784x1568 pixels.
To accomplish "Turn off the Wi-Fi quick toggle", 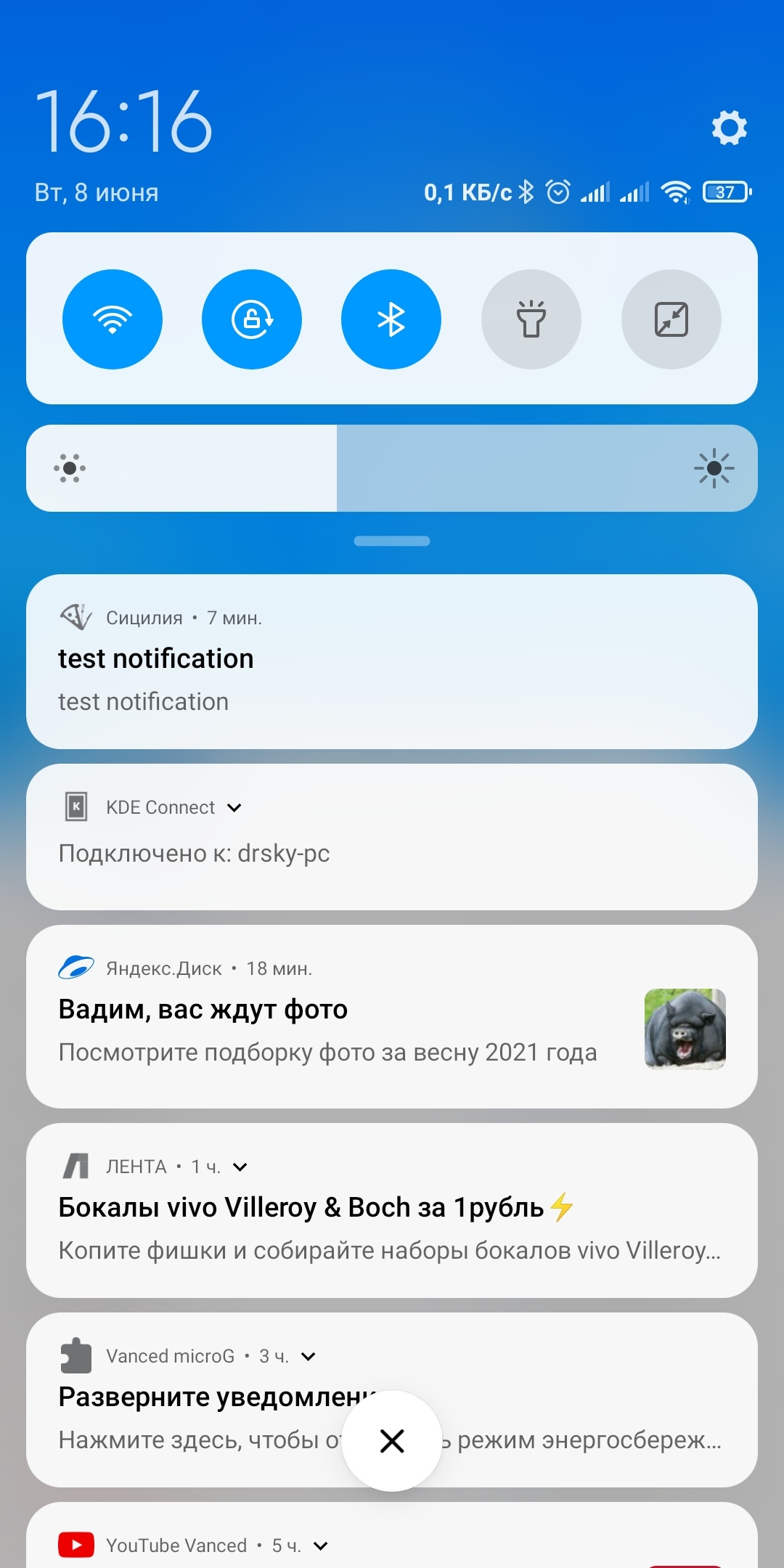I will tap(113, 319).
